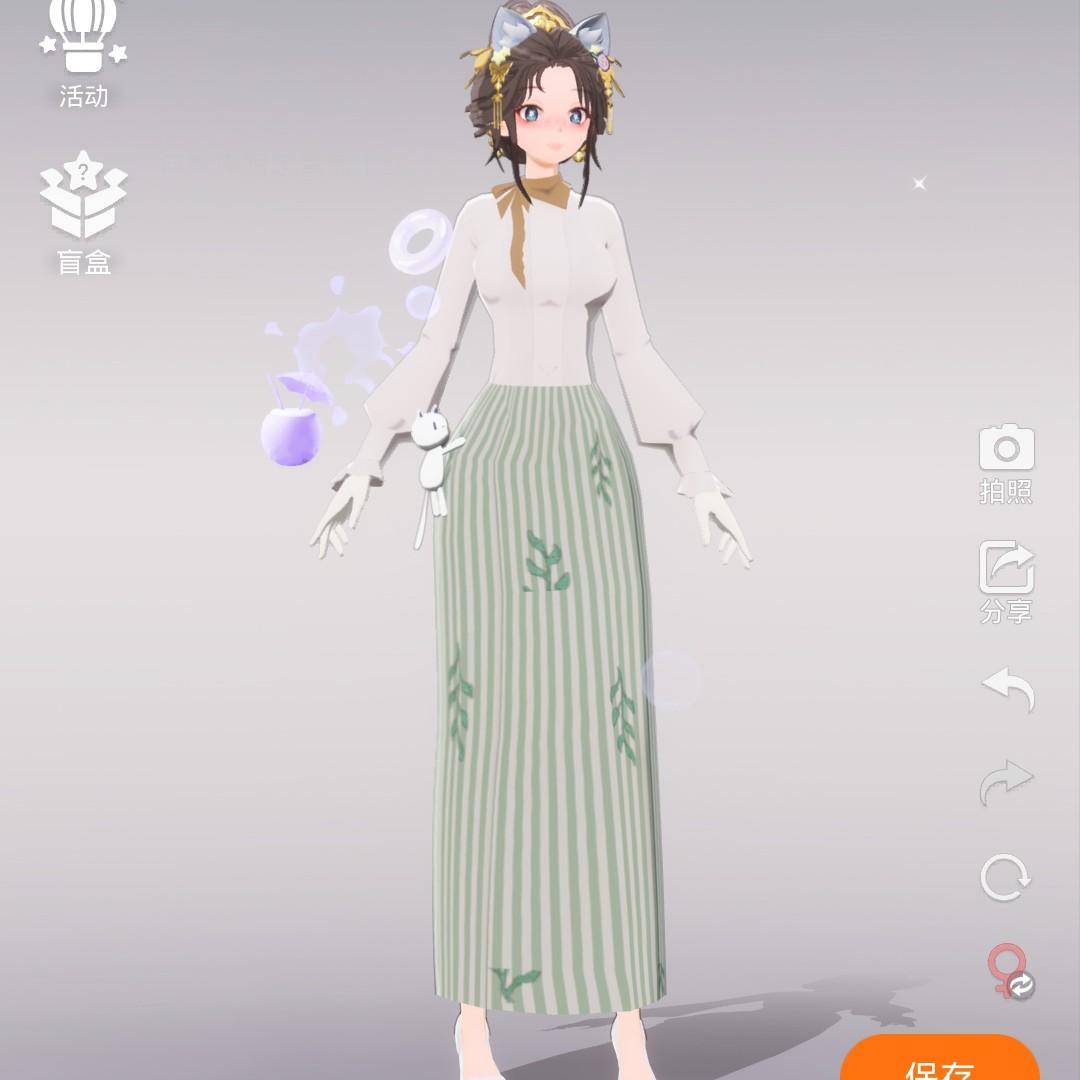
Task: Undo the last outfit change
Action: (x=1006, y=688)
